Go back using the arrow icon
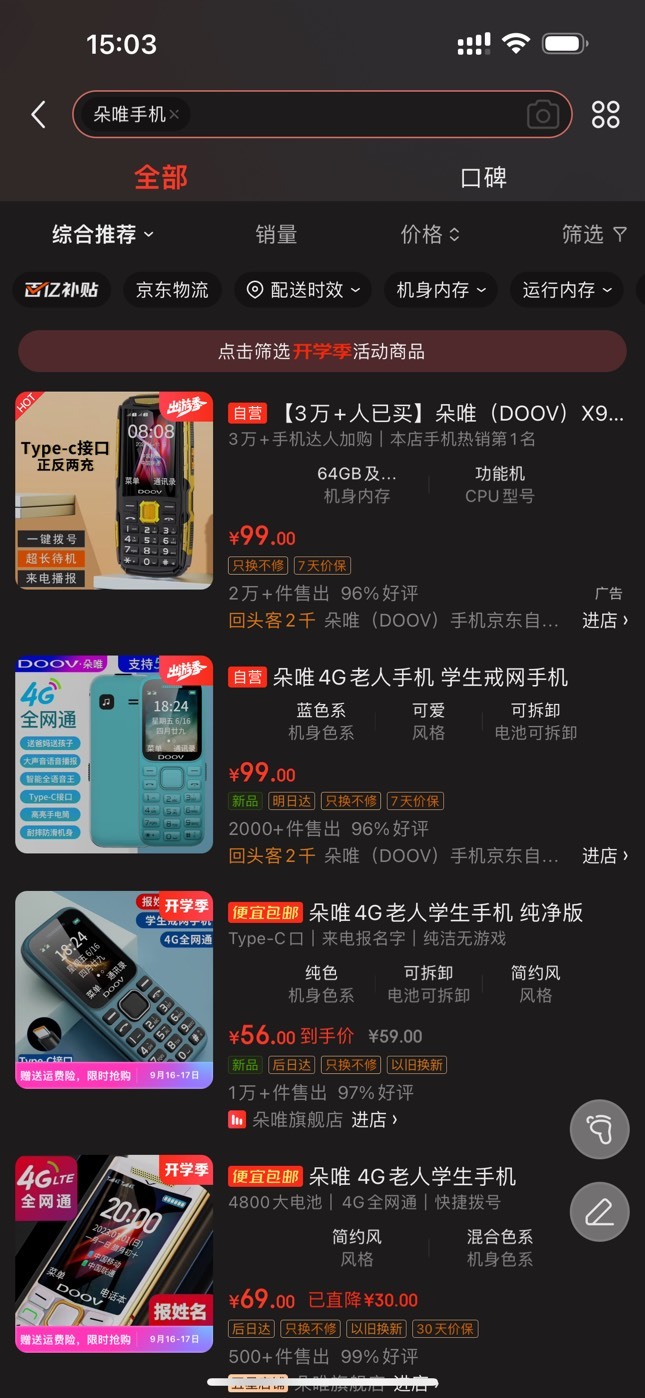Image resolution: width=645 pixels, height=1398 pixels. [39, 115]
